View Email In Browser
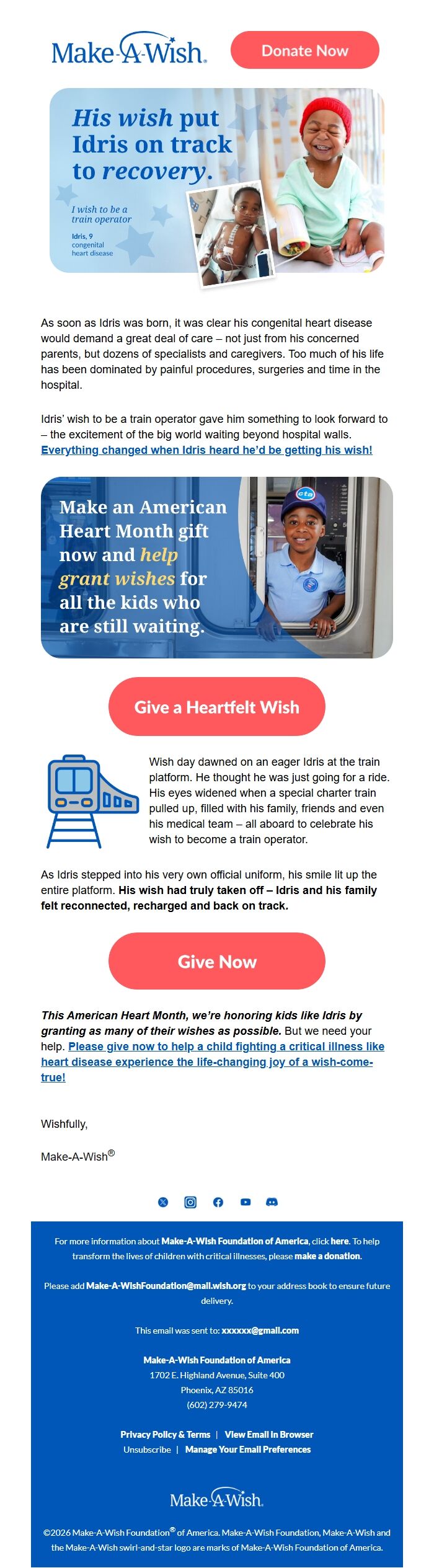434x1568 pixels. pyautogui.click(x=269, y=1435)
